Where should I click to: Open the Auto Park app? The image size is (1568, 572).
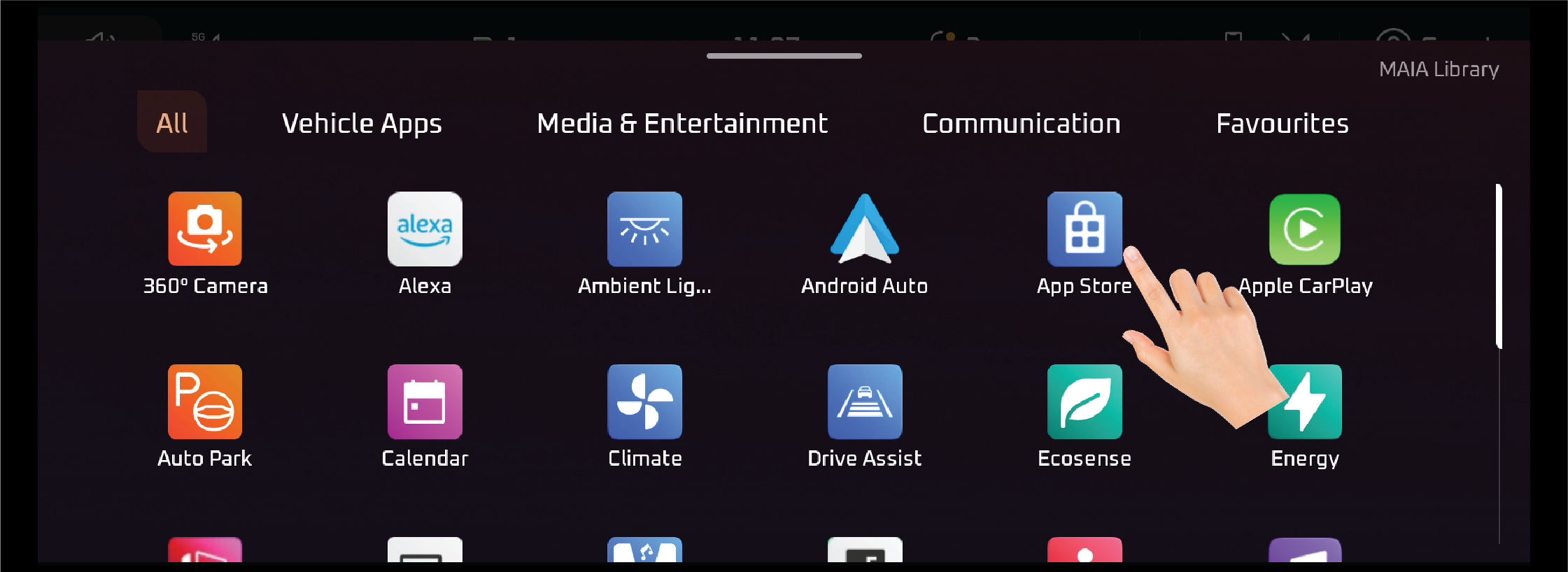(205, 402)
